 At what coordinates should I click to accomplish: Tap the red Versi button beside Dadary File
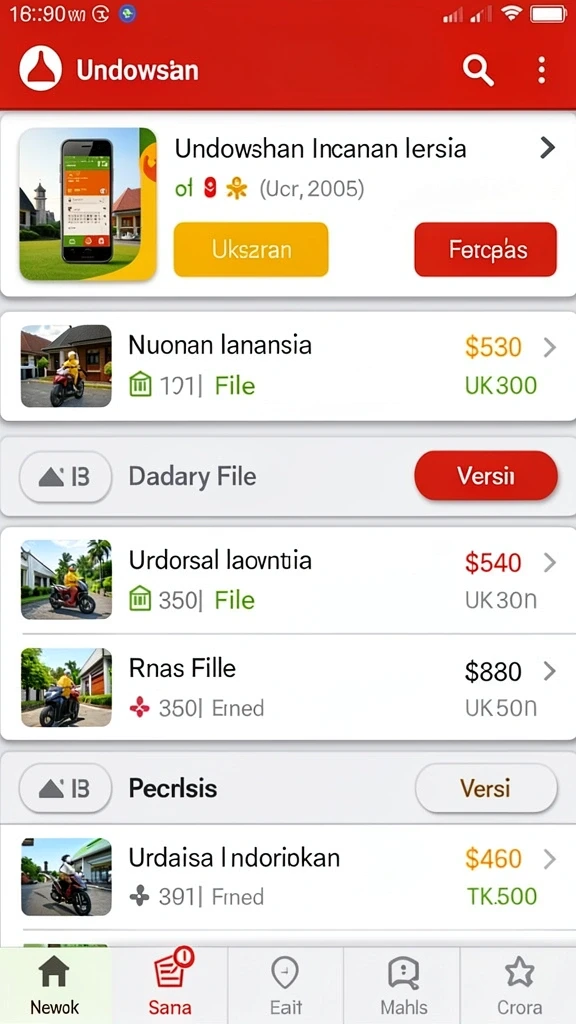click(486, 475)
